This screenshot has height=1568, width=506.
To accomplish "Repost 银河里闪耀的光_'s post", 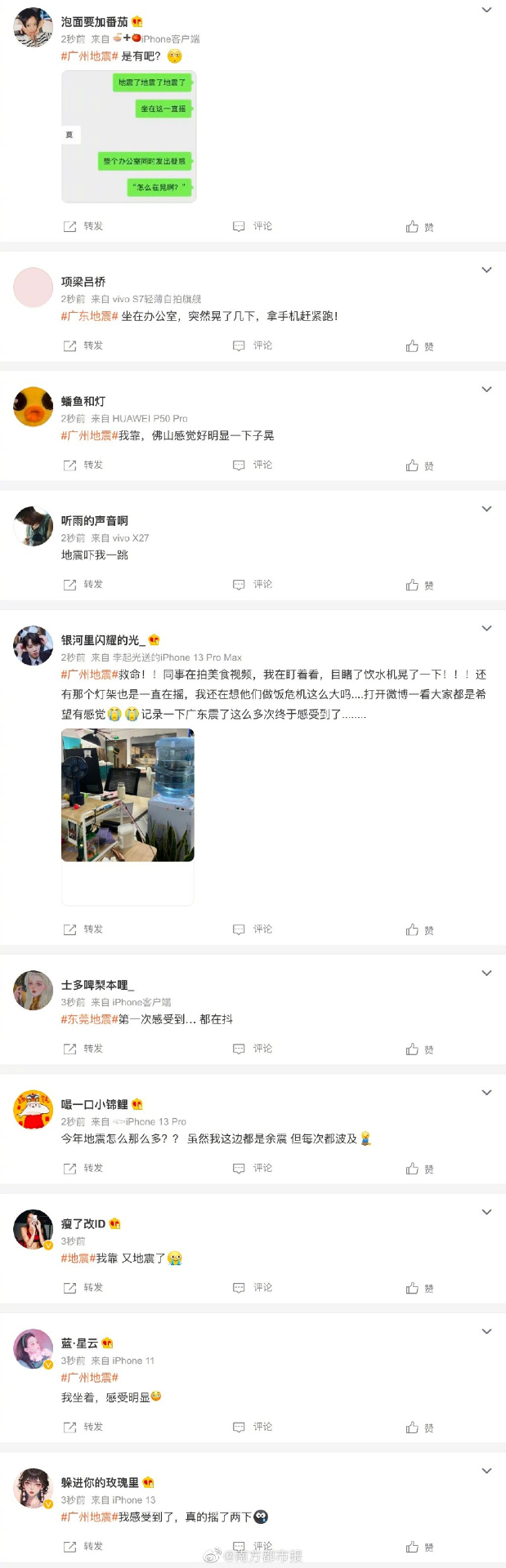I will (x=83, y=929).
